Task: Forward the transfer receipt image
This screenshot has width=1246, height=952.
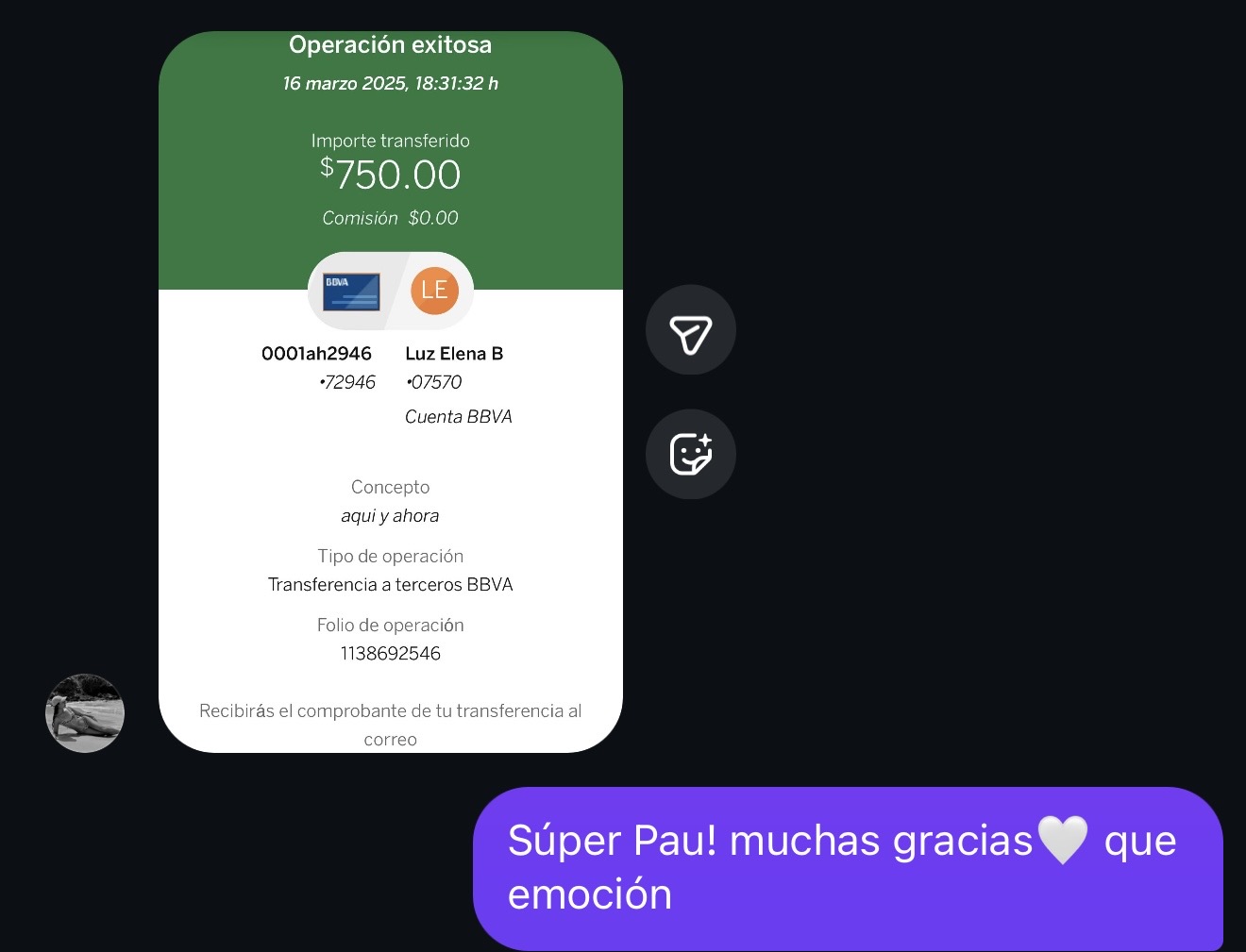Action: (x=690, y=330)
